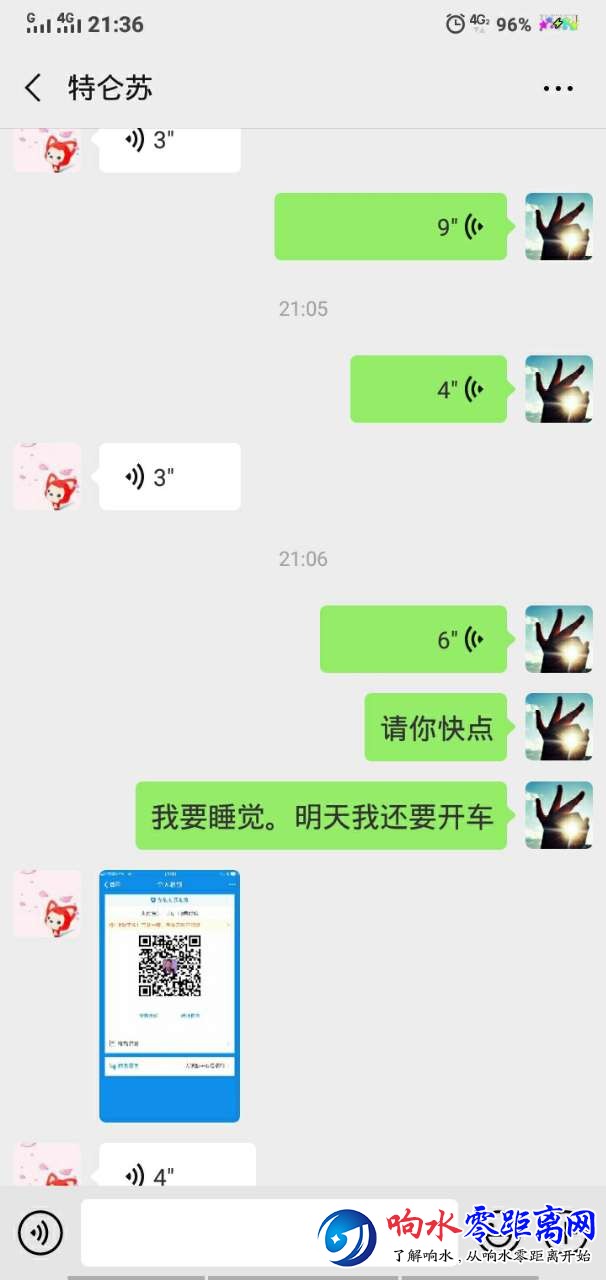Play the 6-second voice message
The image size is (606, 1280).
point(413,639)
